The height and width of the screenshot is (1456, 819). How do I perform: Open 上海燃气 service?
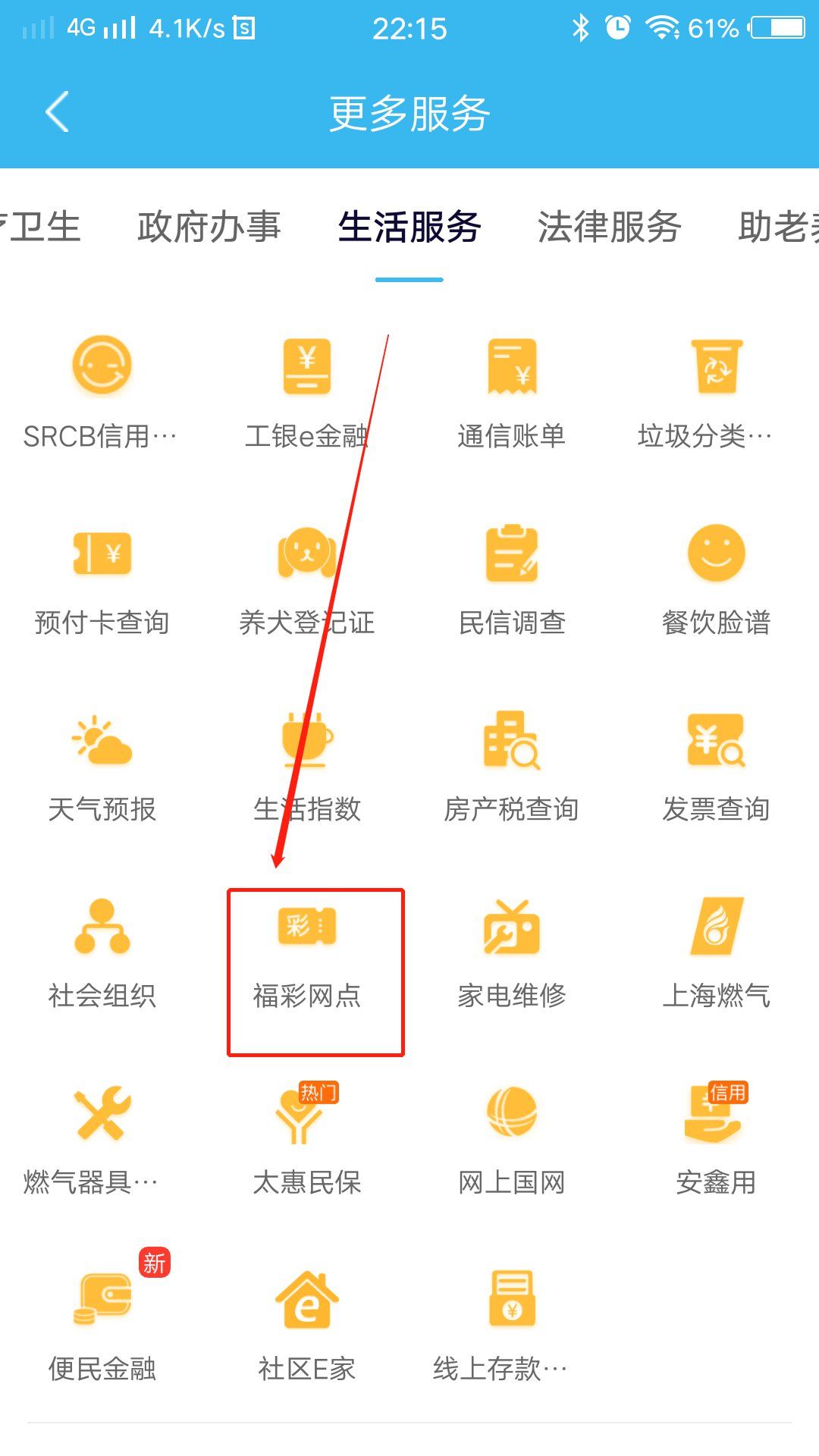click(716, 954)
